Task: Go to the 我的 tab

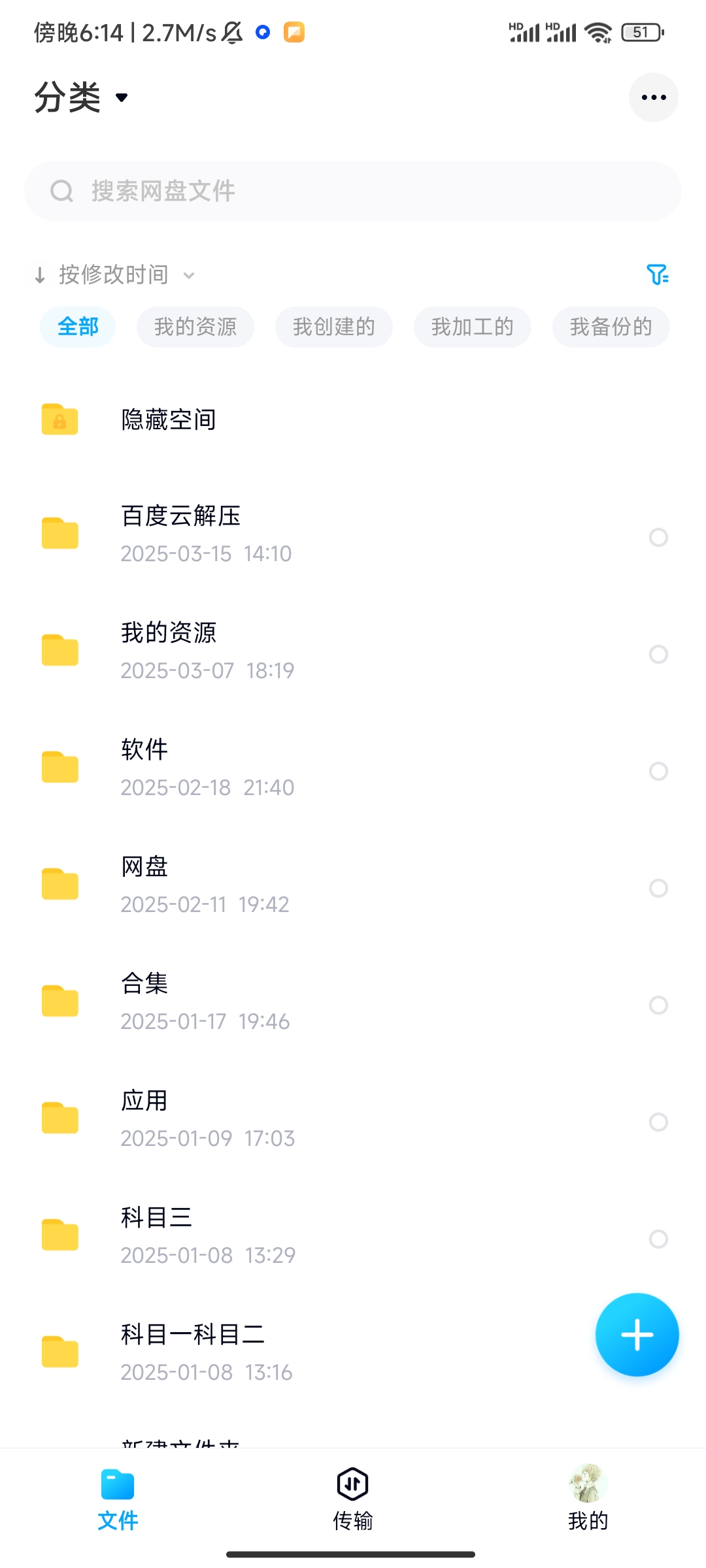Action: pos(588,1497)
